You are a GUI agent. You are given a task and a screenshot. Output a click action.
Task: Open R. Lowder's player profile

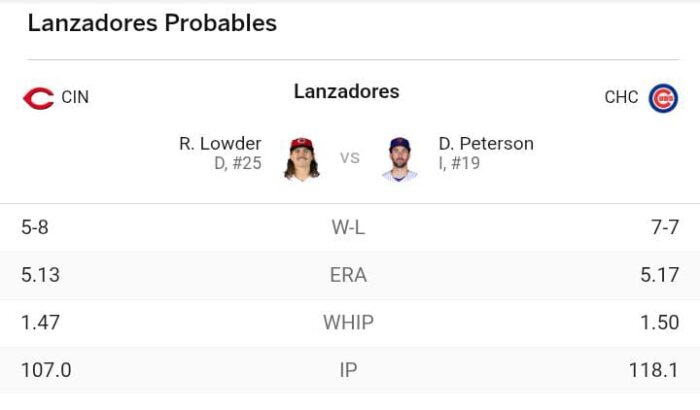[220, 144]
